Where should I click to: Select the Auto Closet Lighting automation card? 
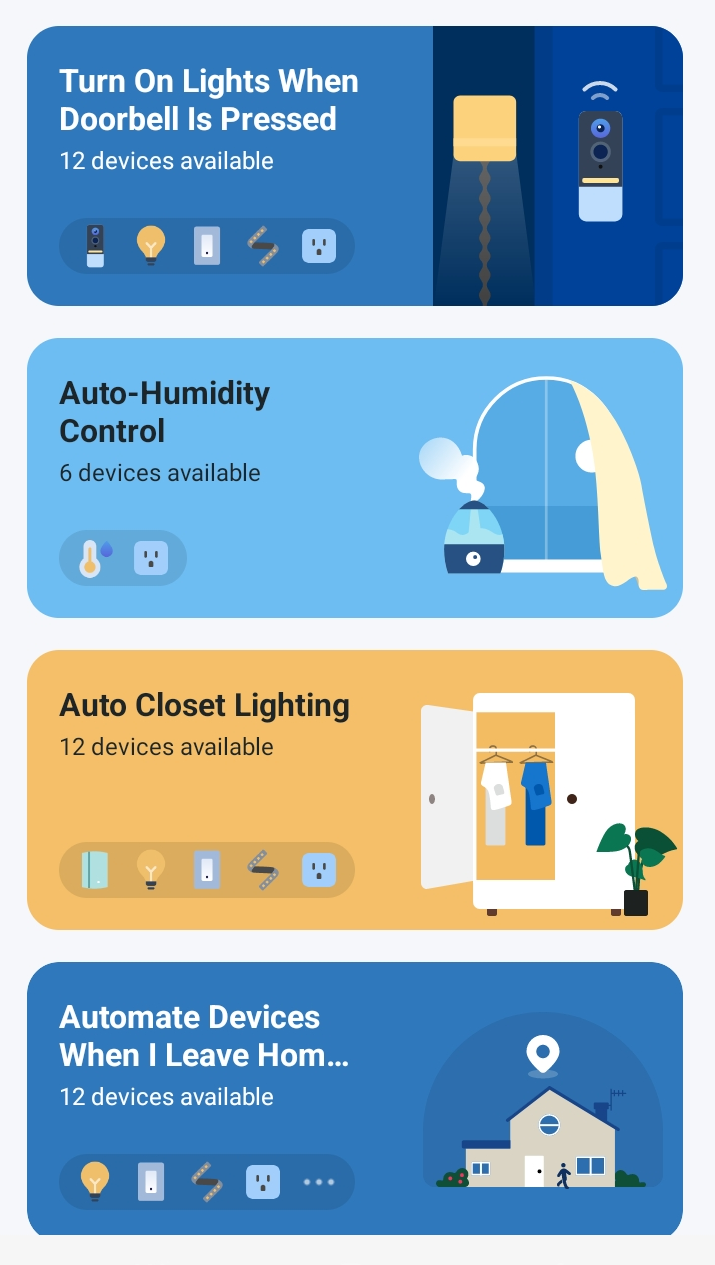tap(355, 790)
